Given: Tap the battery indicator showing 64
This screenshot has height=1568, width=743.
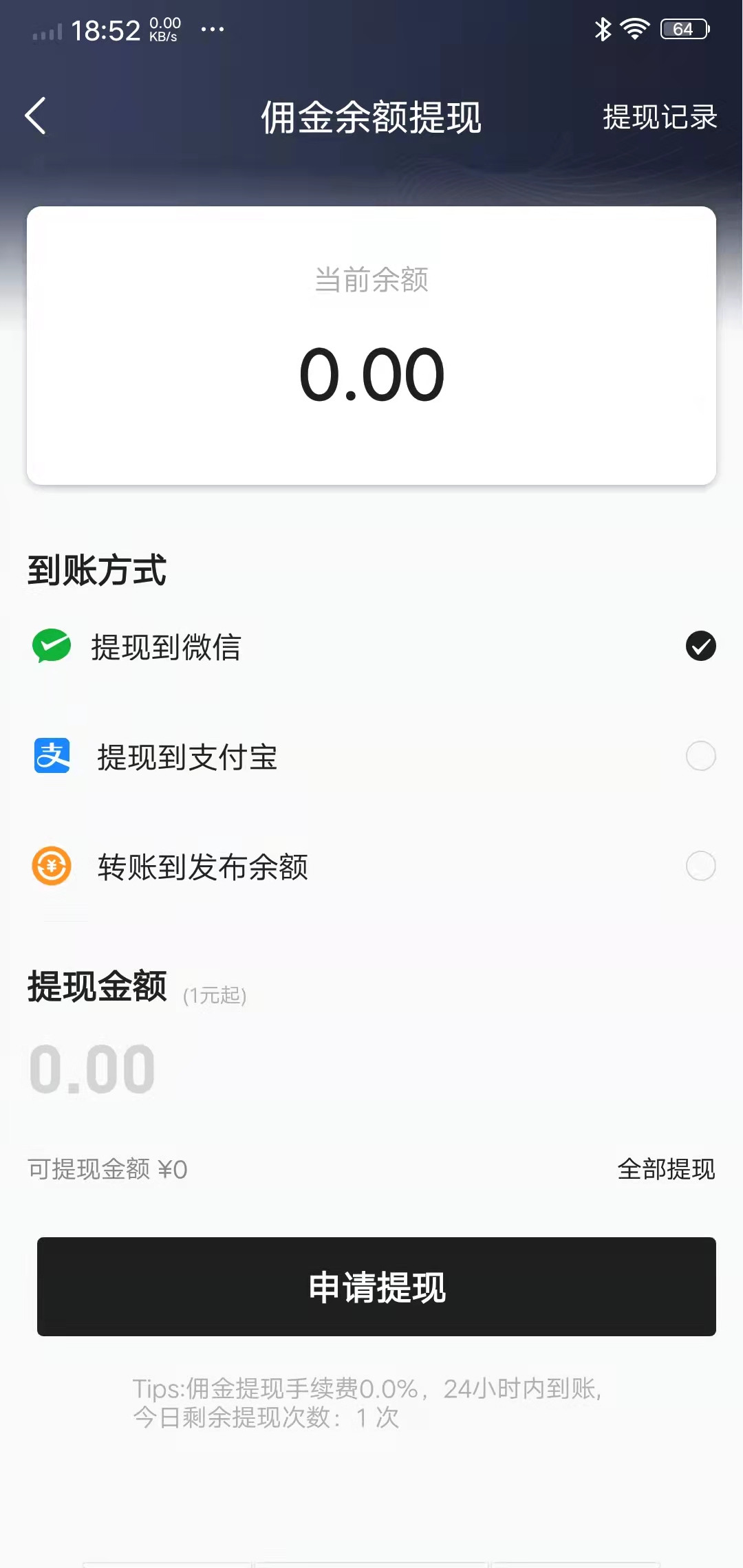Looking at the screenshot, I should pyautogui.click(x=683, y=28).
